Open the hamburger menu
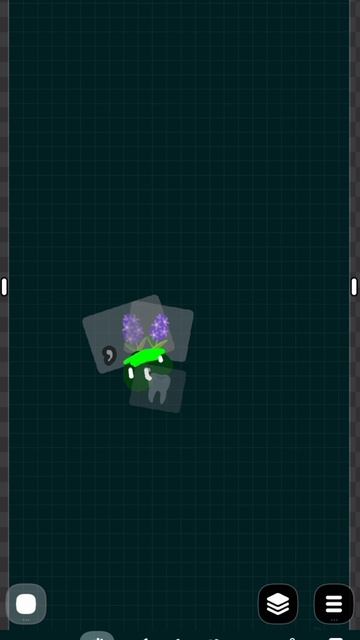360x640 pixels. click(333, 603)
